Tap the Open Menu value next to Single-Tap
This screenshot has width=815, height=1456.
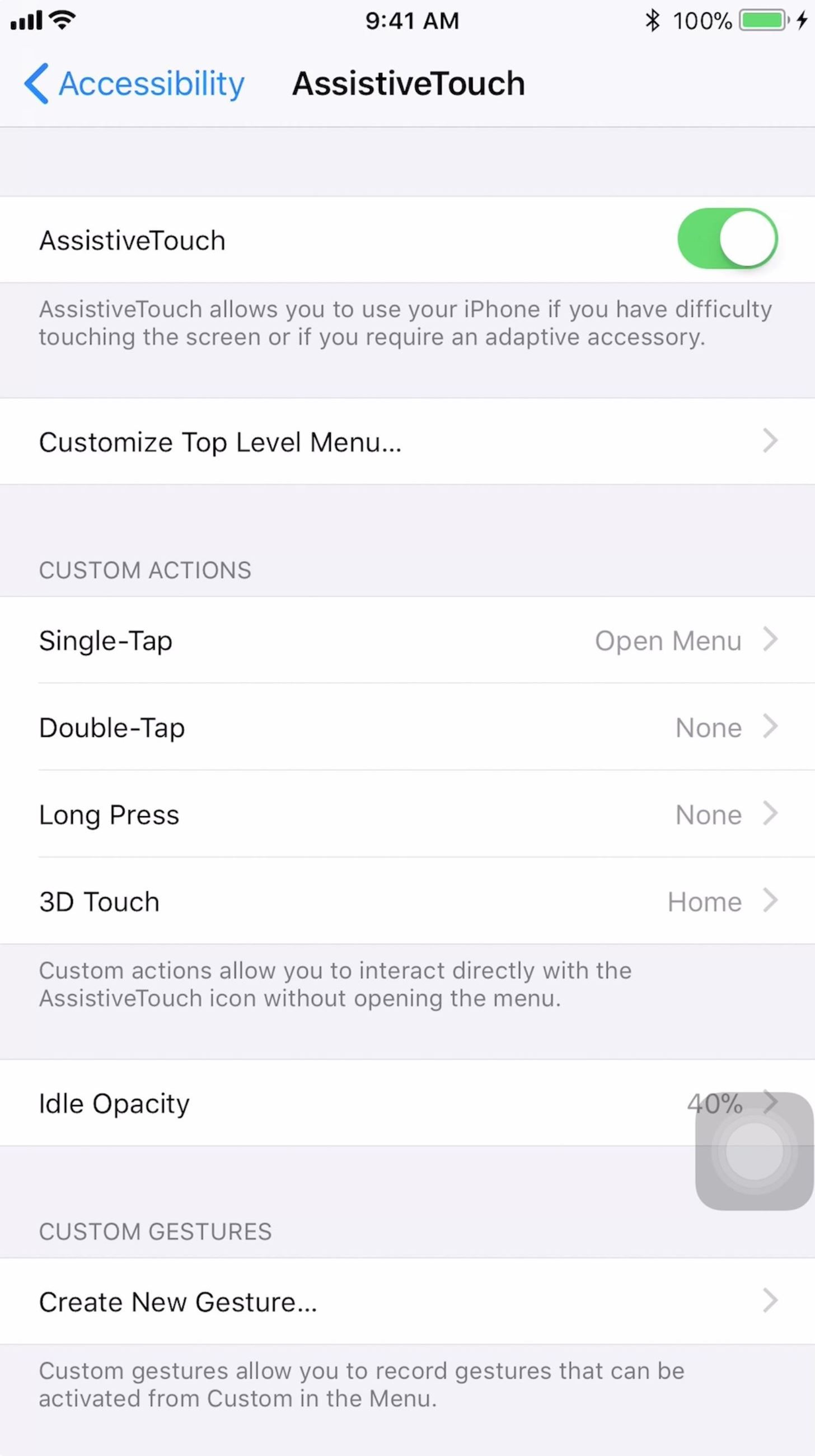tap(667, 640)
